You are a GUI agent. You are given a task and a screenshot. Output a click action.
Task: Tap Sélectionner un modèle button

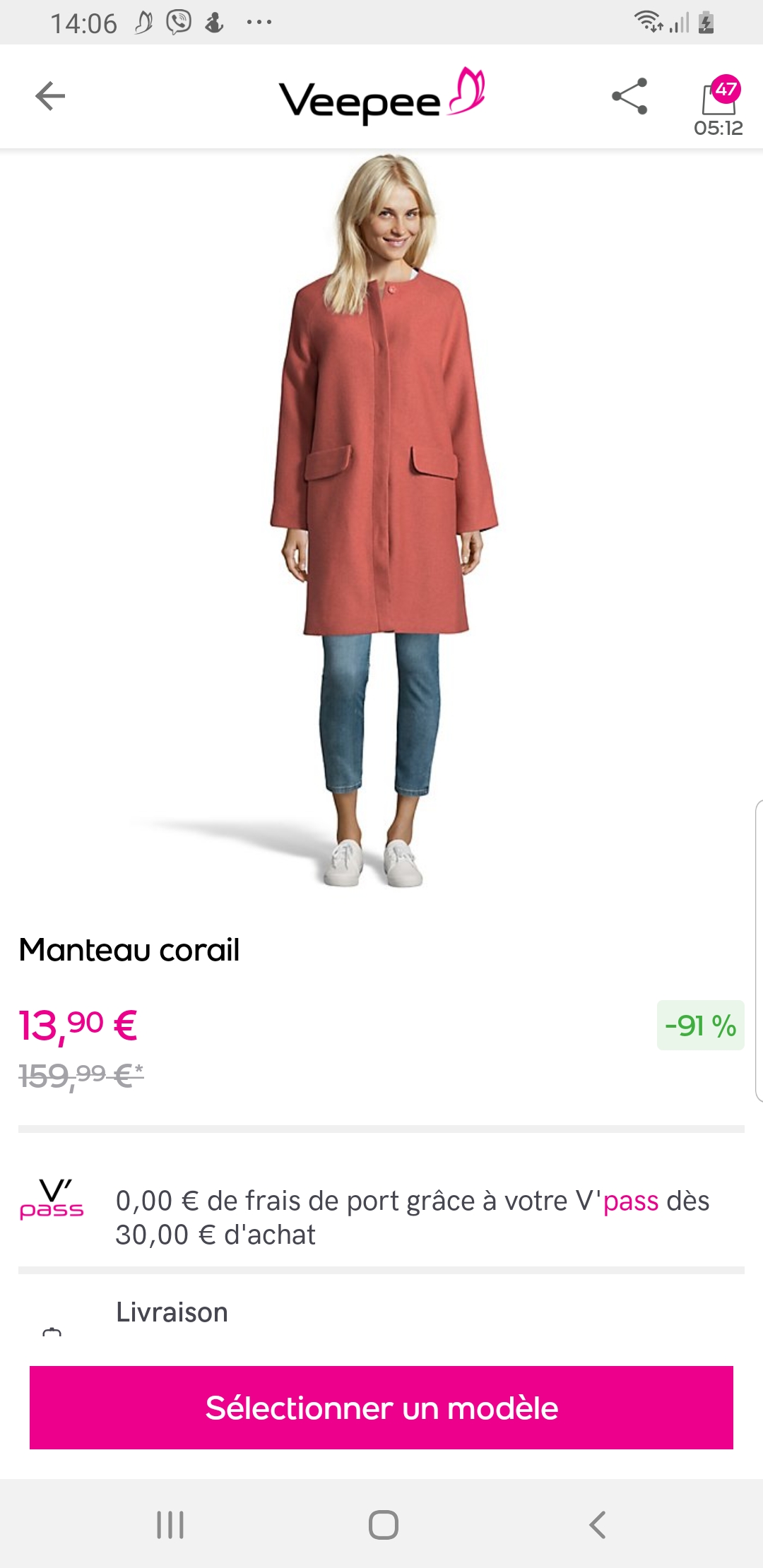[381, 1408]
